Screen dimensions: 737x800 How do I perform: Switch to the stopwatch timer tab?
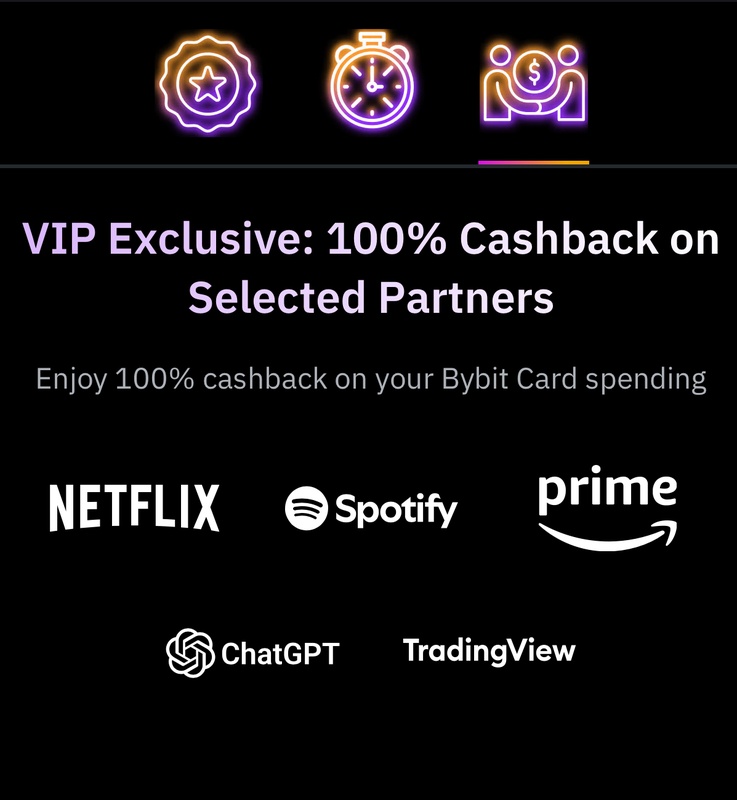371,85
